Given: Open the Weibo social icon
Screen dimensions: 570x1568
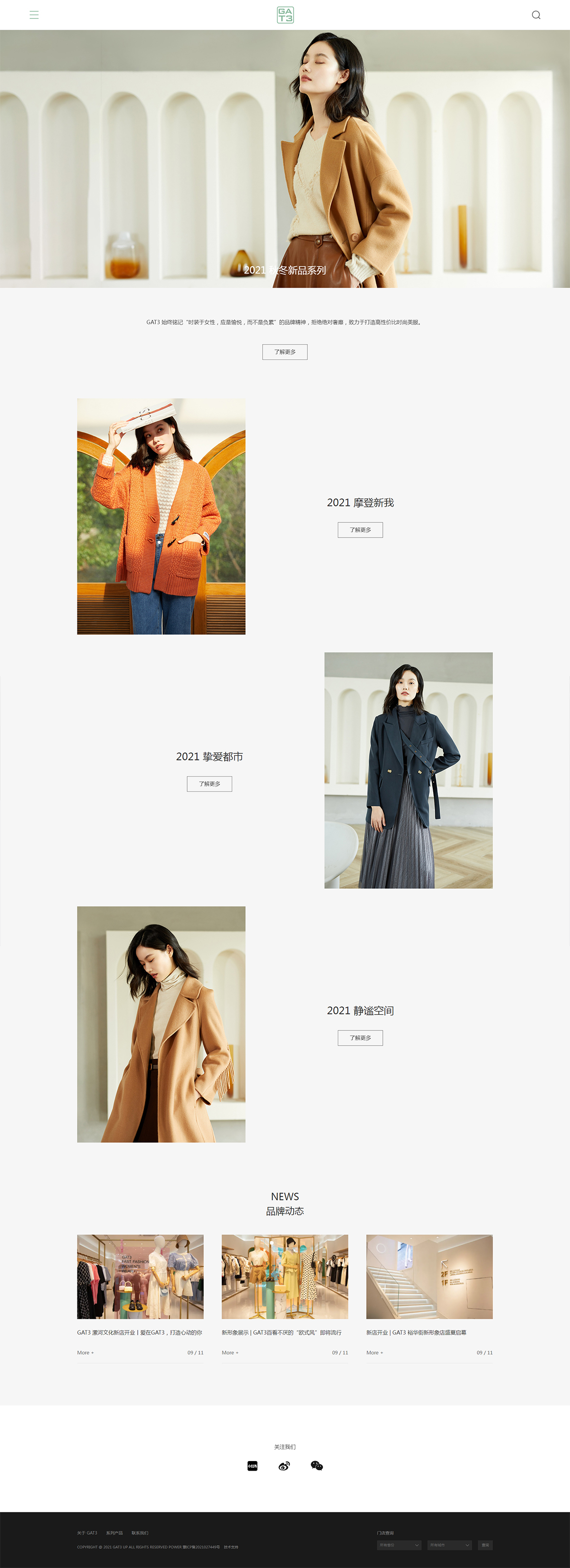Looking at the screenshot, I should 284,1466.
